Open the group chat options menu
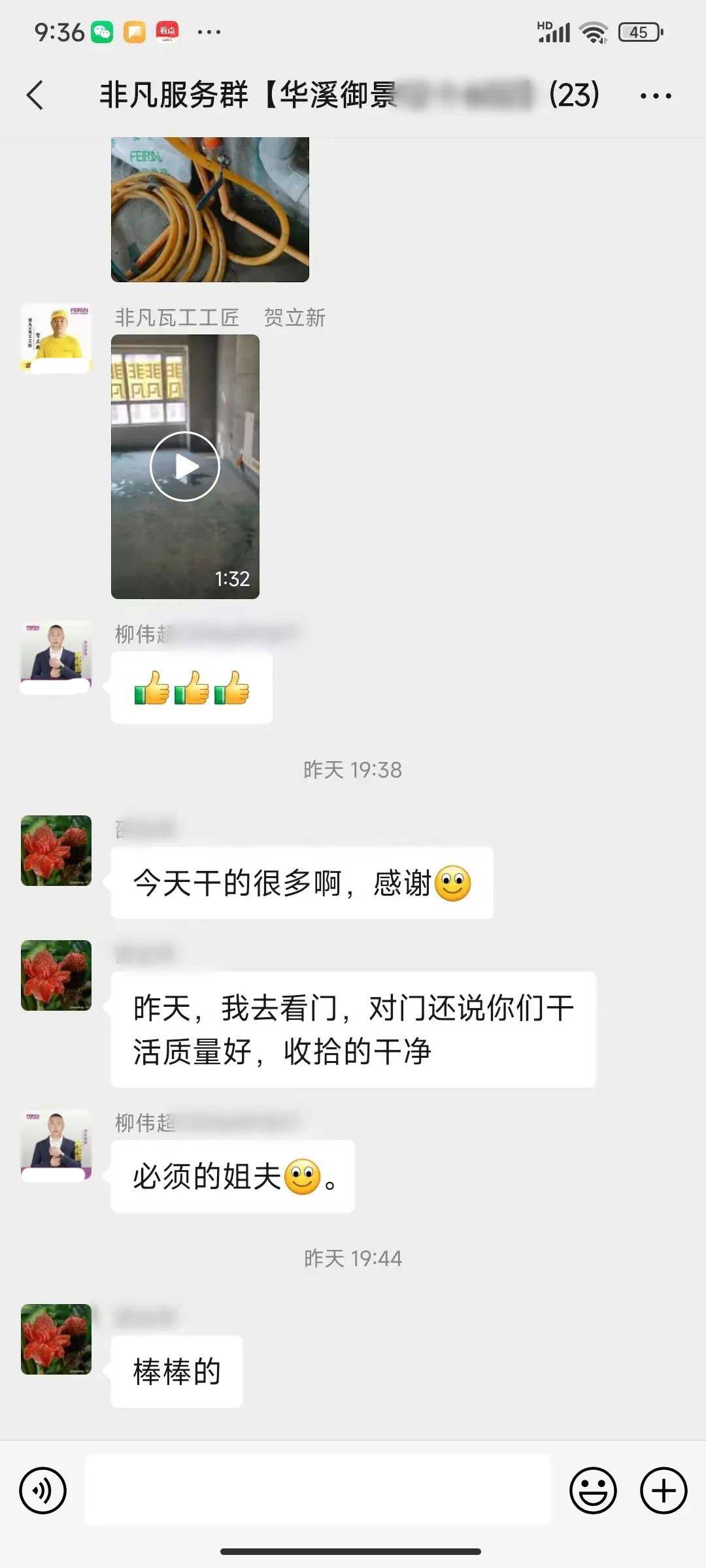Image resolution: width=706 pixels, height=1568 pixels. point(655,96)
